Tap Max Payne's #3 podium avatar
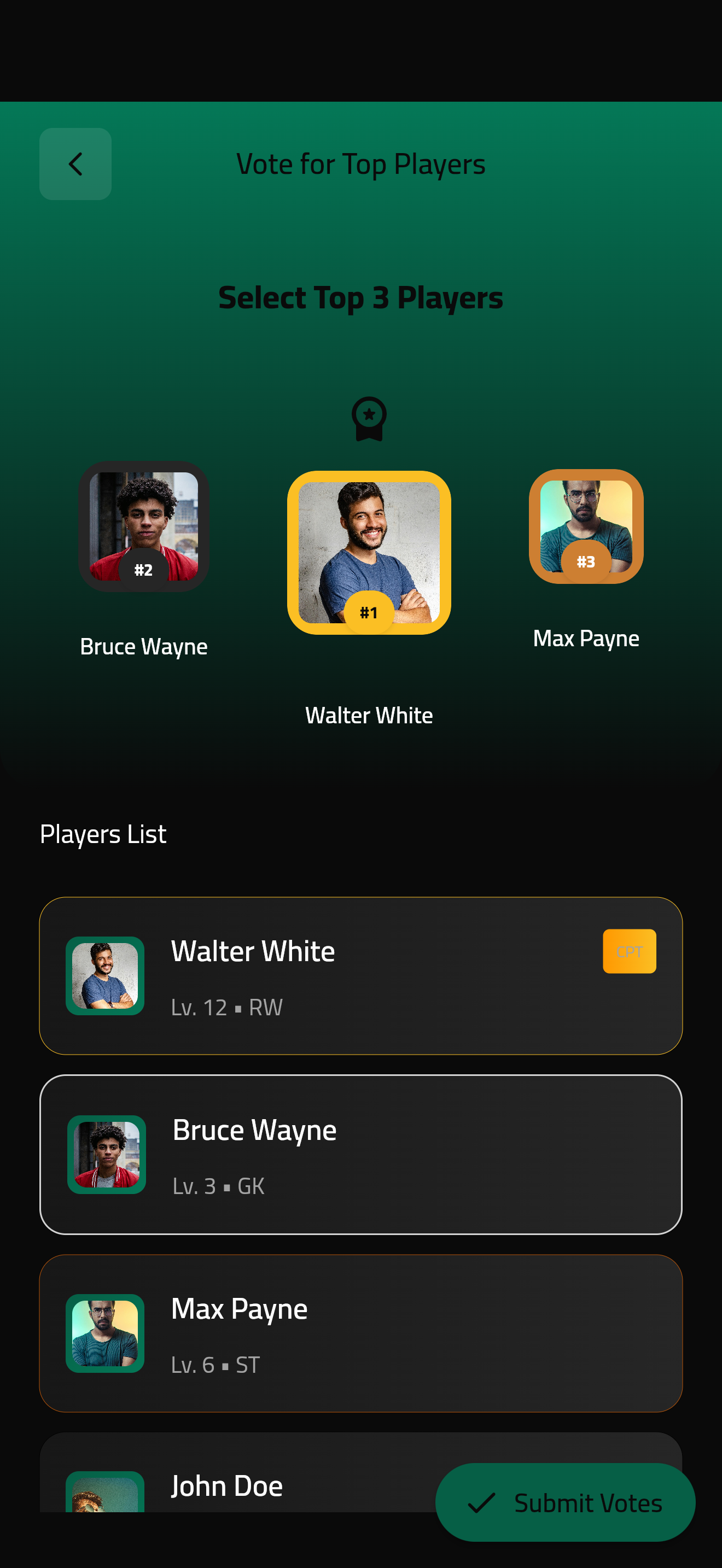 [x=586, y=526]
